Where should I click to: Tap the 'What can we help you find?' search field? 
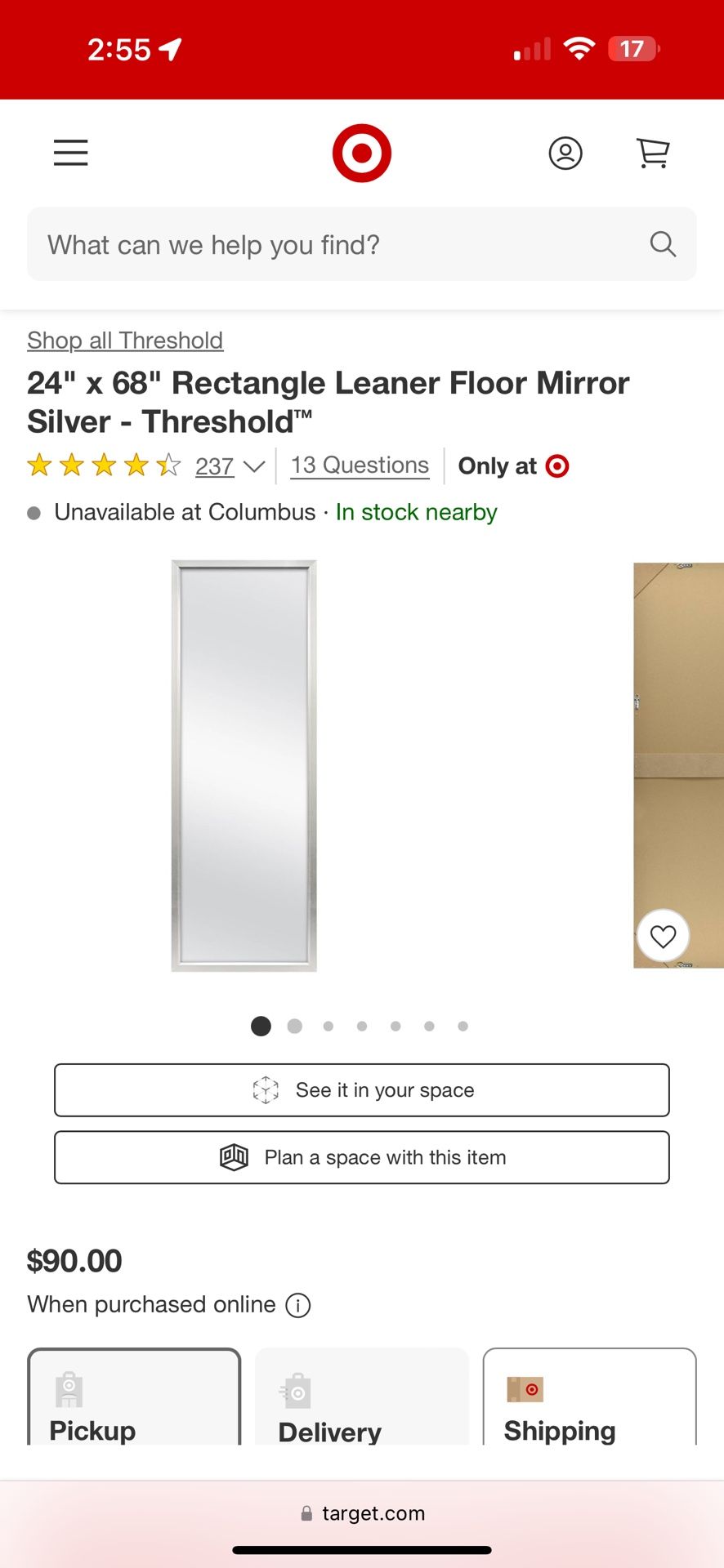pyautogui.click(x=343, y=245)
